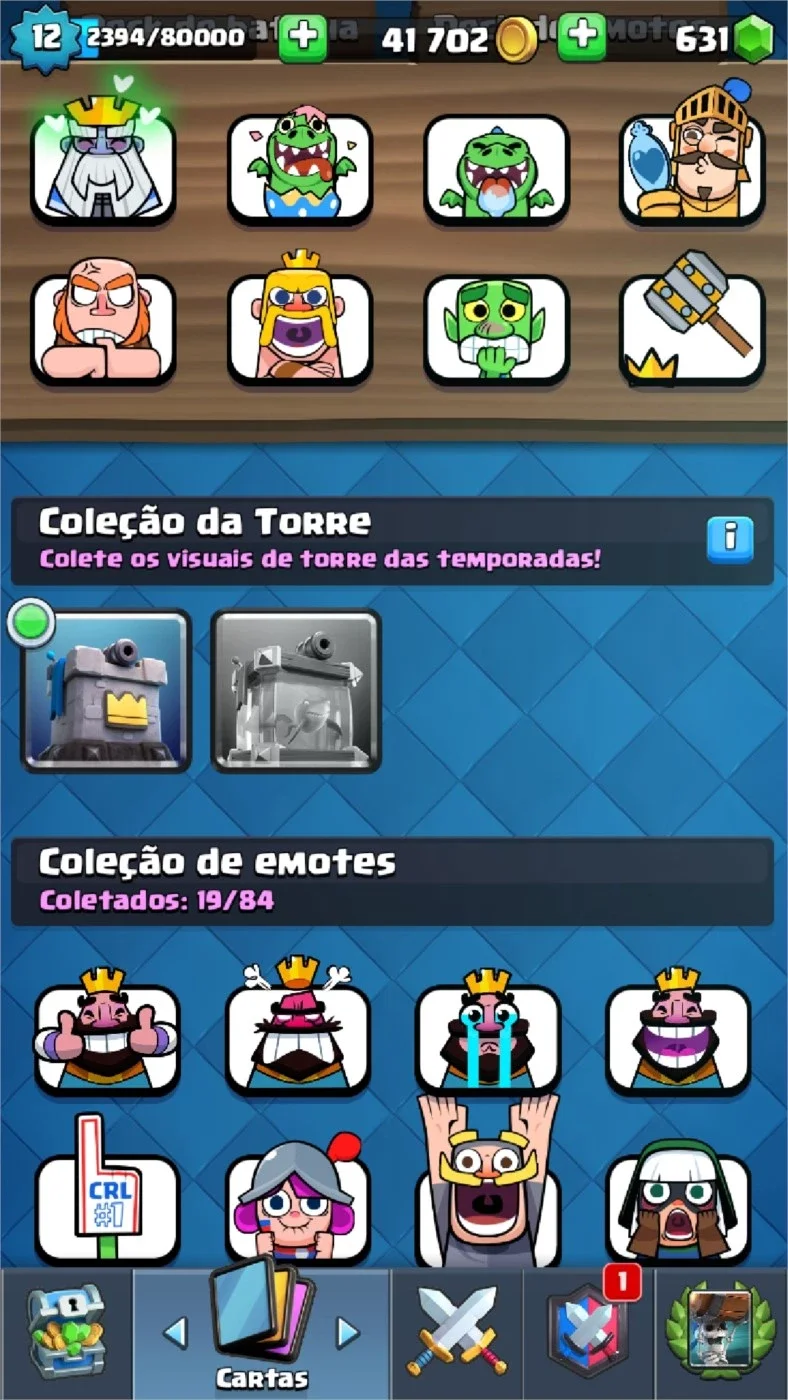Screen dimensions: 788x1400
Task: Select the yawning barbarian emote
Action: (x=299, y=320)
